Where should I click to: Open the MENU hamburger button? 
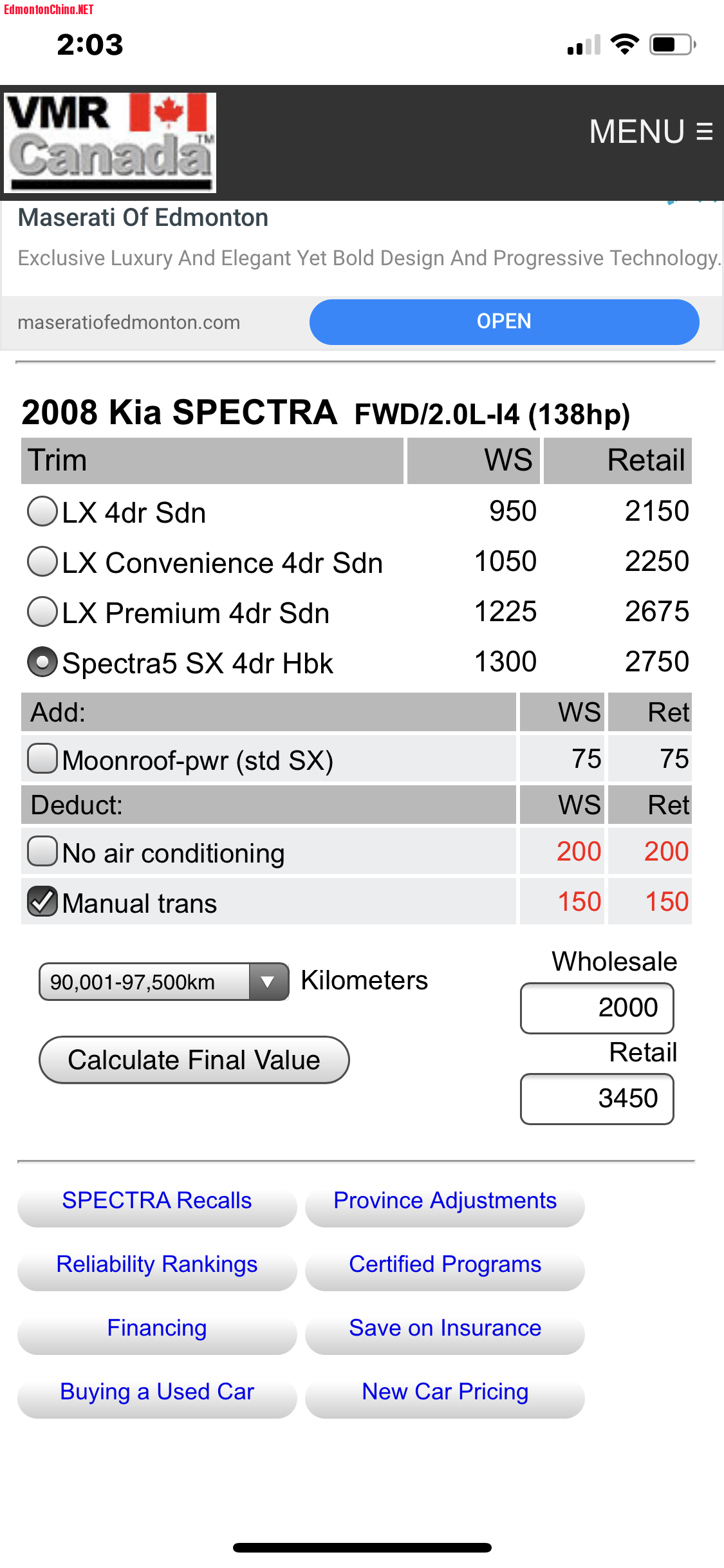point(650,132)
